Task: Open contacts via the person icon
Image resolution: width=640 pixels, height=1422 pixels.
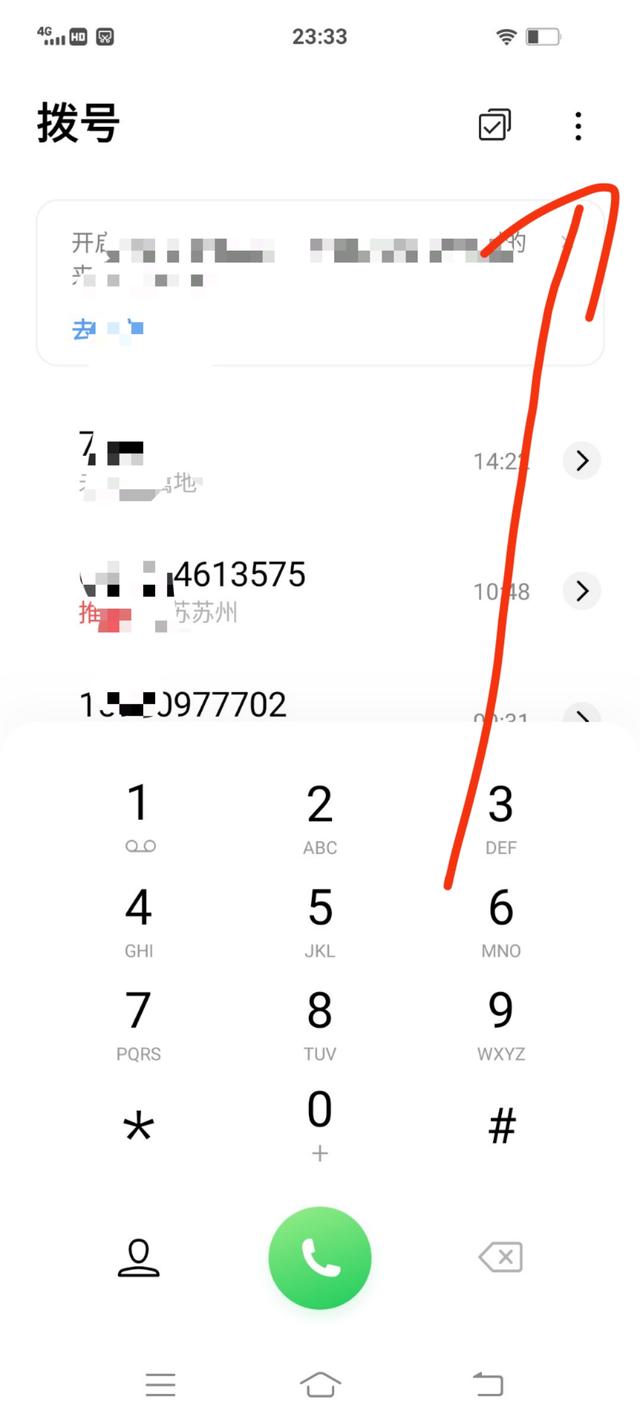Action: click(x=139, y=1258)
